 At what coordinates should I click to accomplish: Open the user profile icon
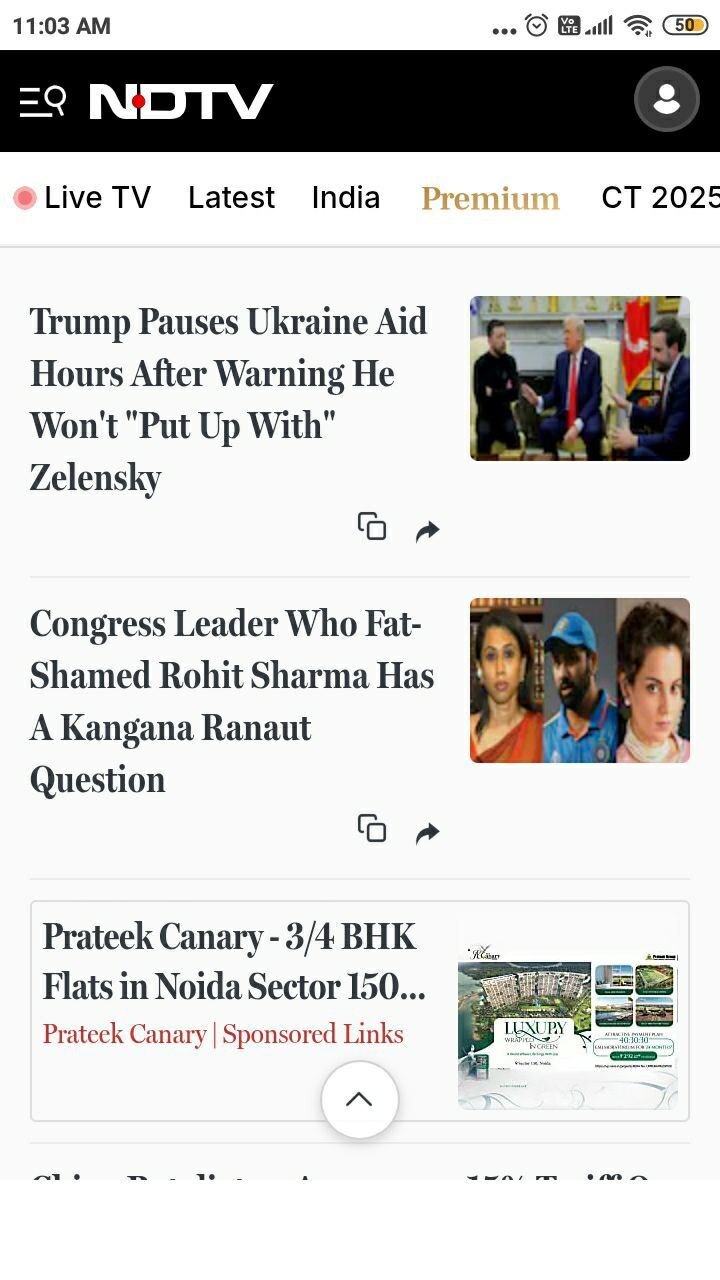coord(666,100)
